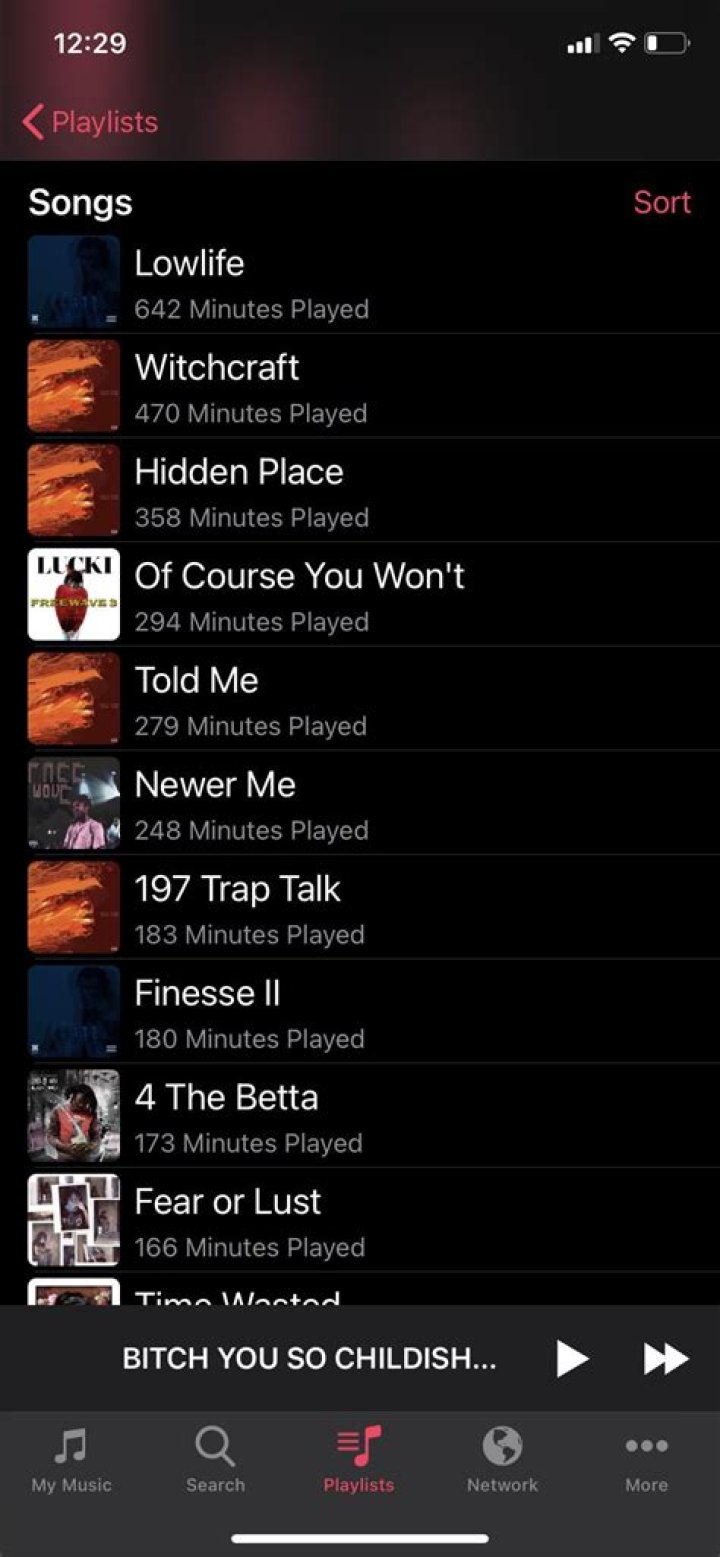Open the Sort options
The height and width of the screenshot is (1557, 720).
point(661,202)
